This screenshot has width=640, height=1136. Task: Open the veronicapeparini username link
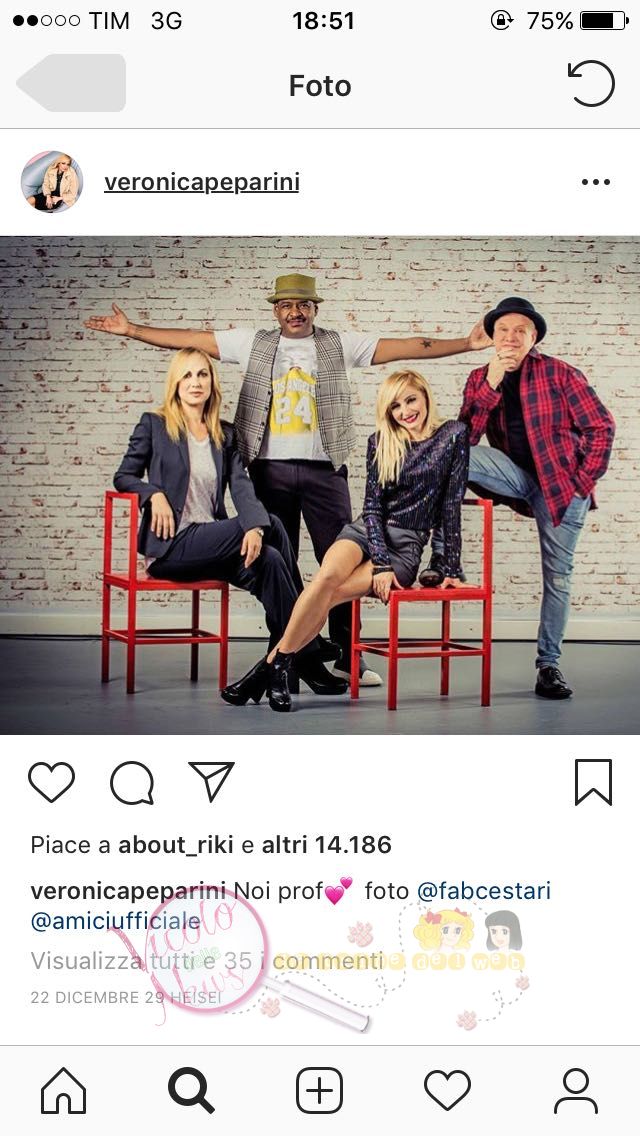click(201, 182)
